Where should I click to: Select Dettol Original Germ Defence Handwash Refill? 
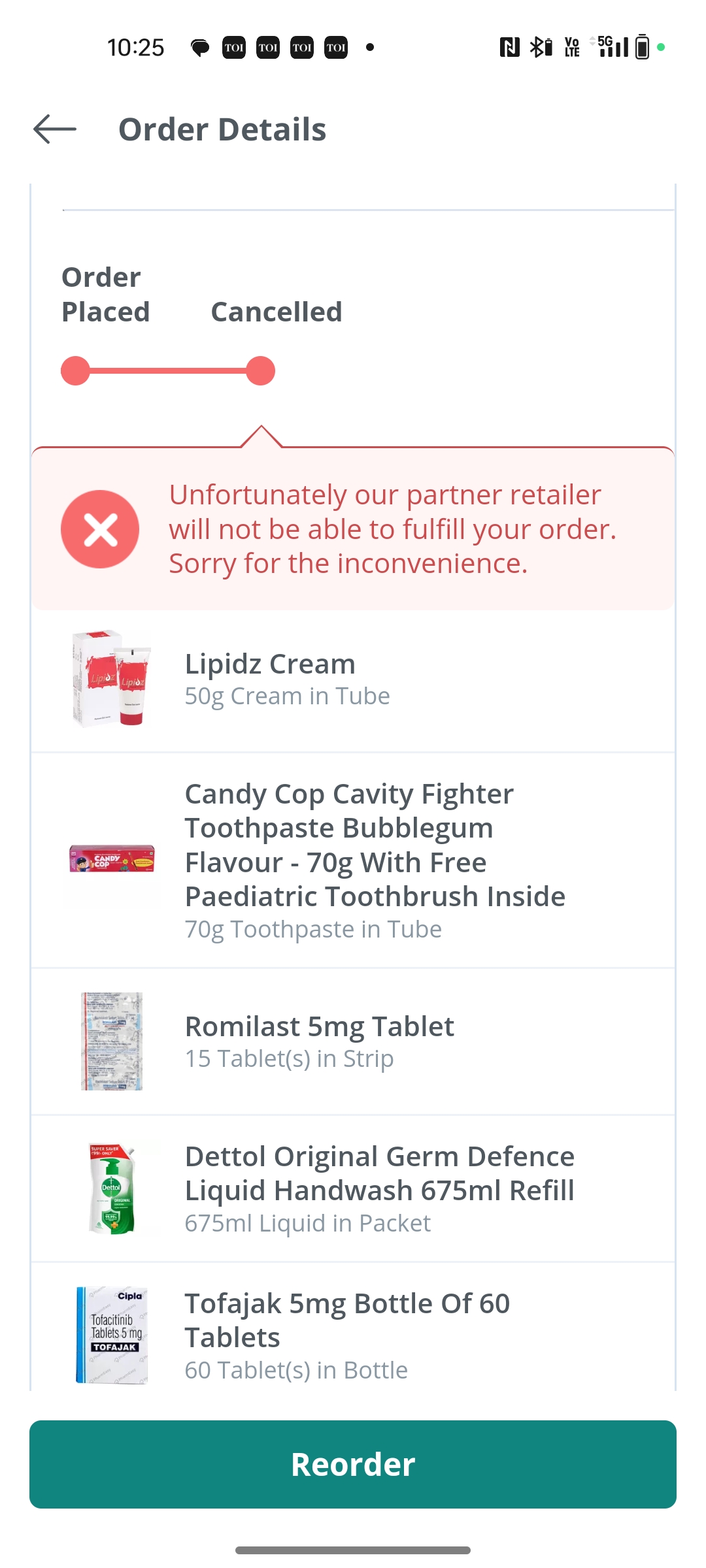click(x=353, y=1188)
